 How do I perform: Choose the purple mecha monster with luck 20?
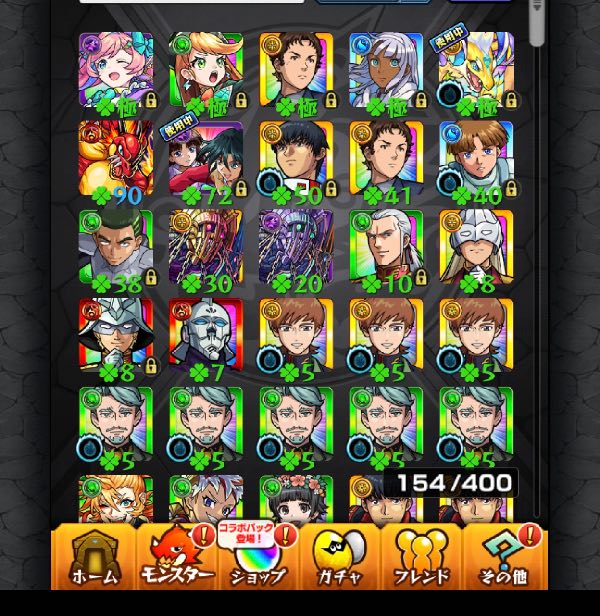pyautogui.click(x=296, y=248)
